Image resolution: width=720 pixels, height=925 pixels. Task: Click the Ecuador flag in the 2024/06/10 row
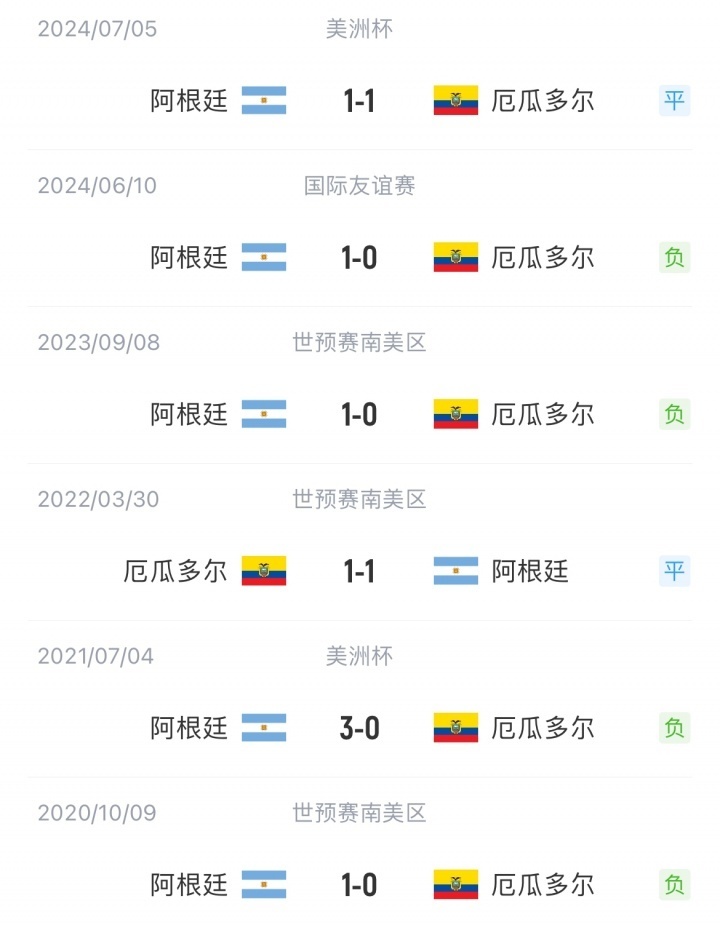pyautogui.click(x=455, y=257)
